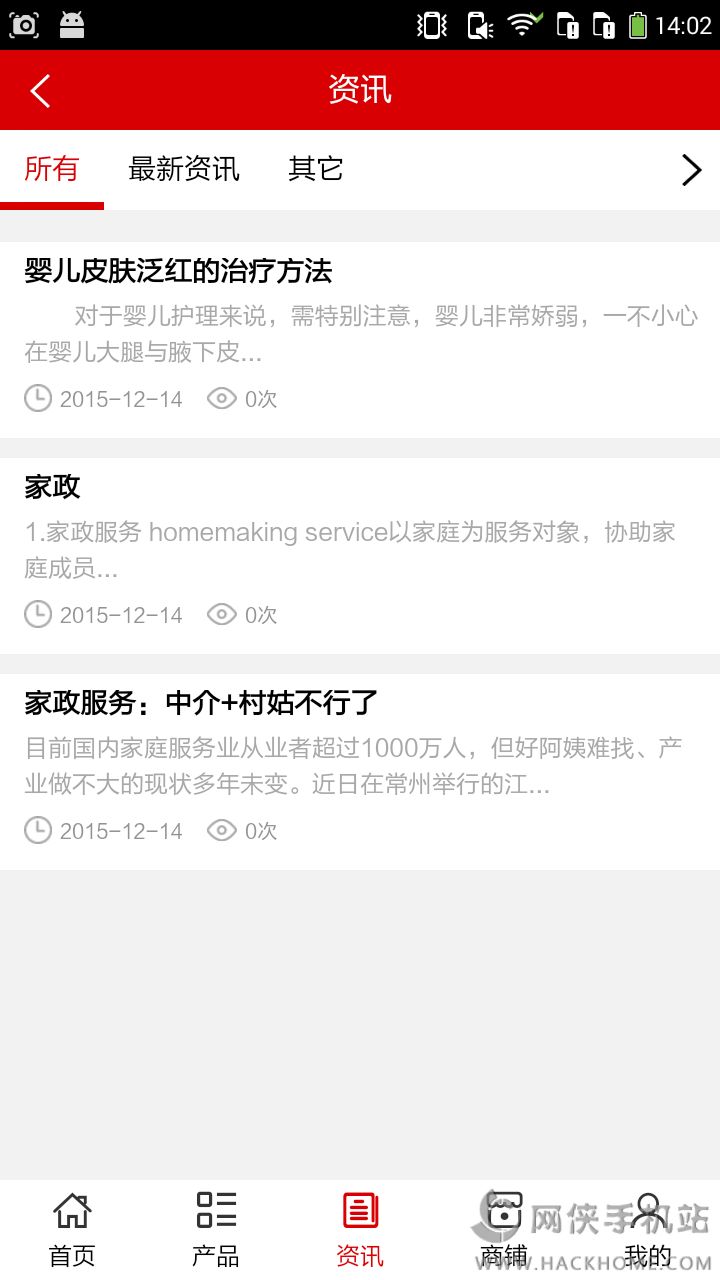
Task: Open article 婴儿皮肤泛红的治疗方法
Action: pos(360,338)
